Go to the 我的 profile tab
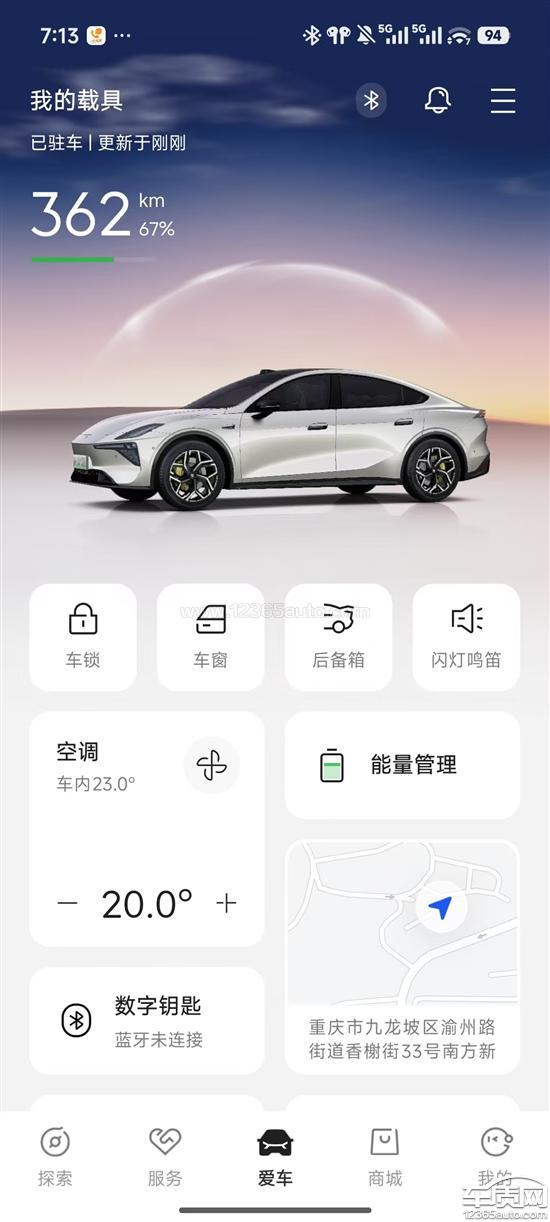This screenshot has height=1222, width=550. click(495, 1157)
